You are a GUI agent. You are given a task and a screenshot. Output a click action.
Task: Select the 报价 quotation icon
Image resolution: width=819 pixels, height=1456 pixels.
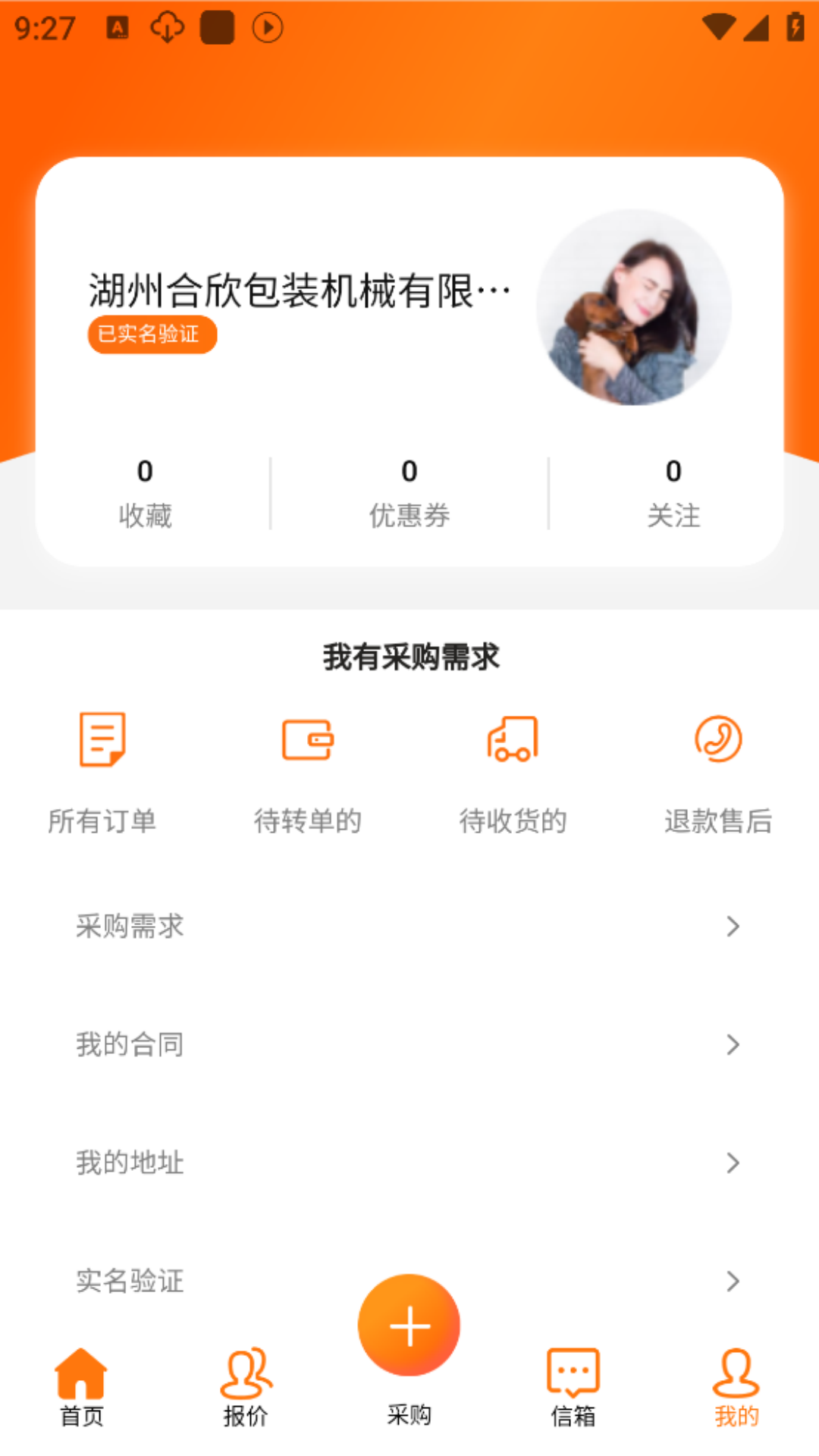coord(245,1373)
